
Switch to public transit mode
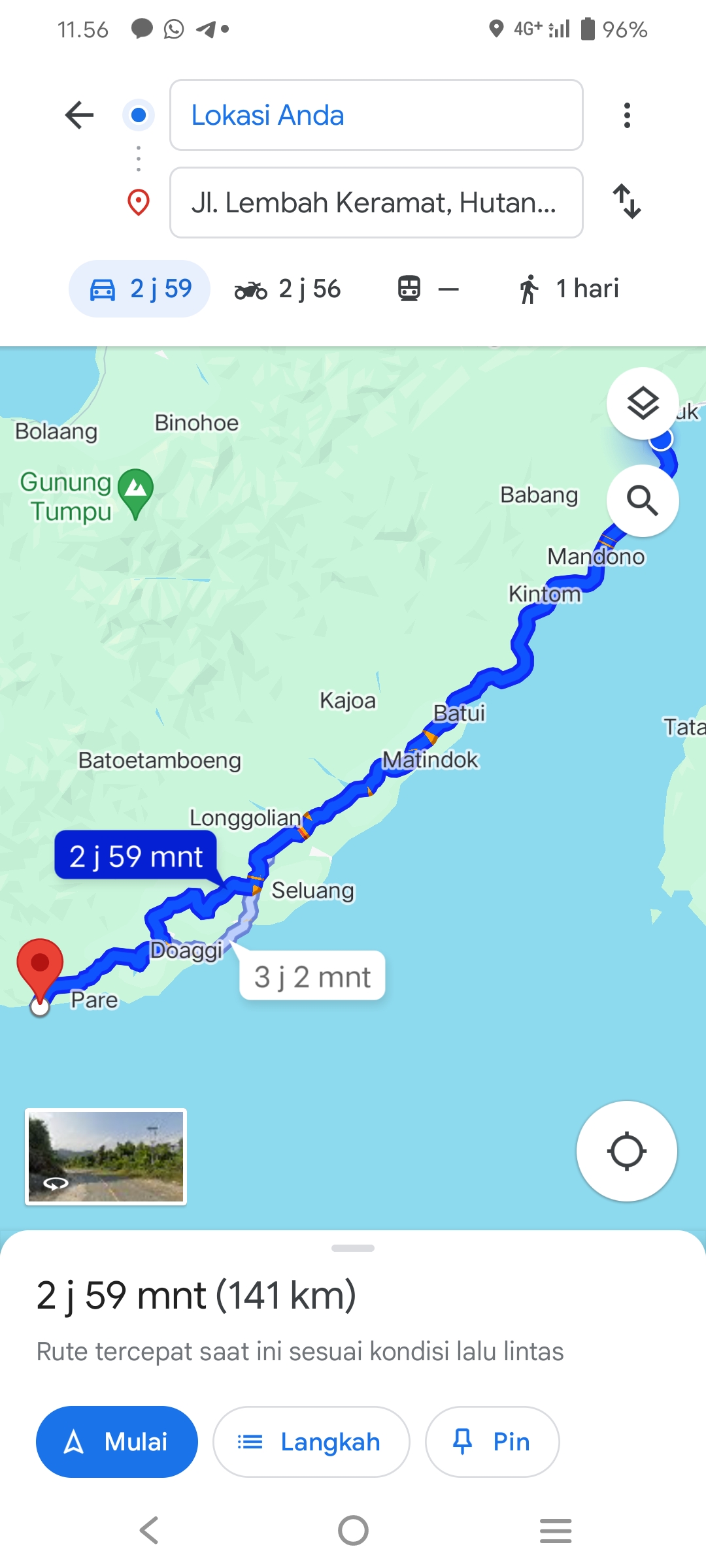point(428,289)
